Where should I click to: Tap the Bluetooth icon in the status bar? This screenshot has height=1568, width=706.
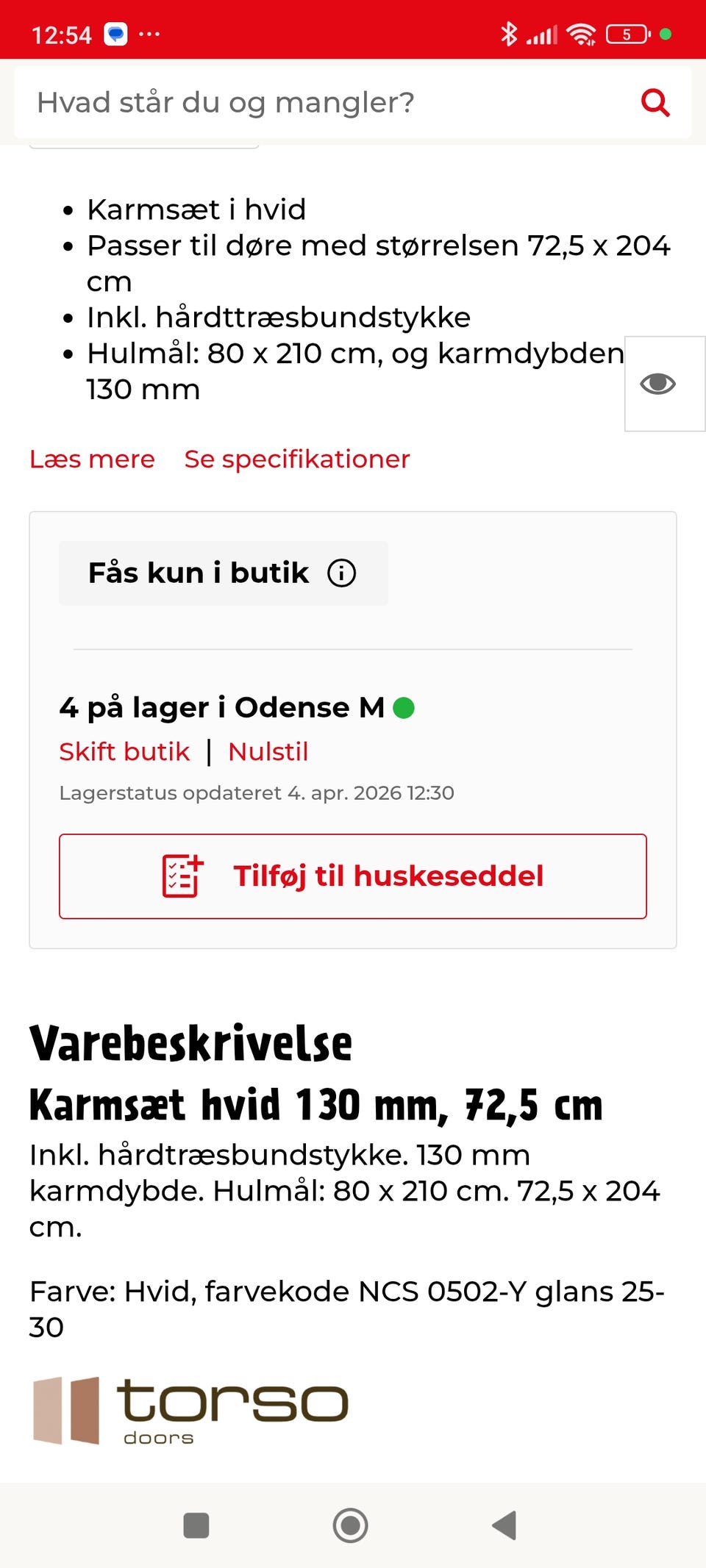[x=507, y=32]
